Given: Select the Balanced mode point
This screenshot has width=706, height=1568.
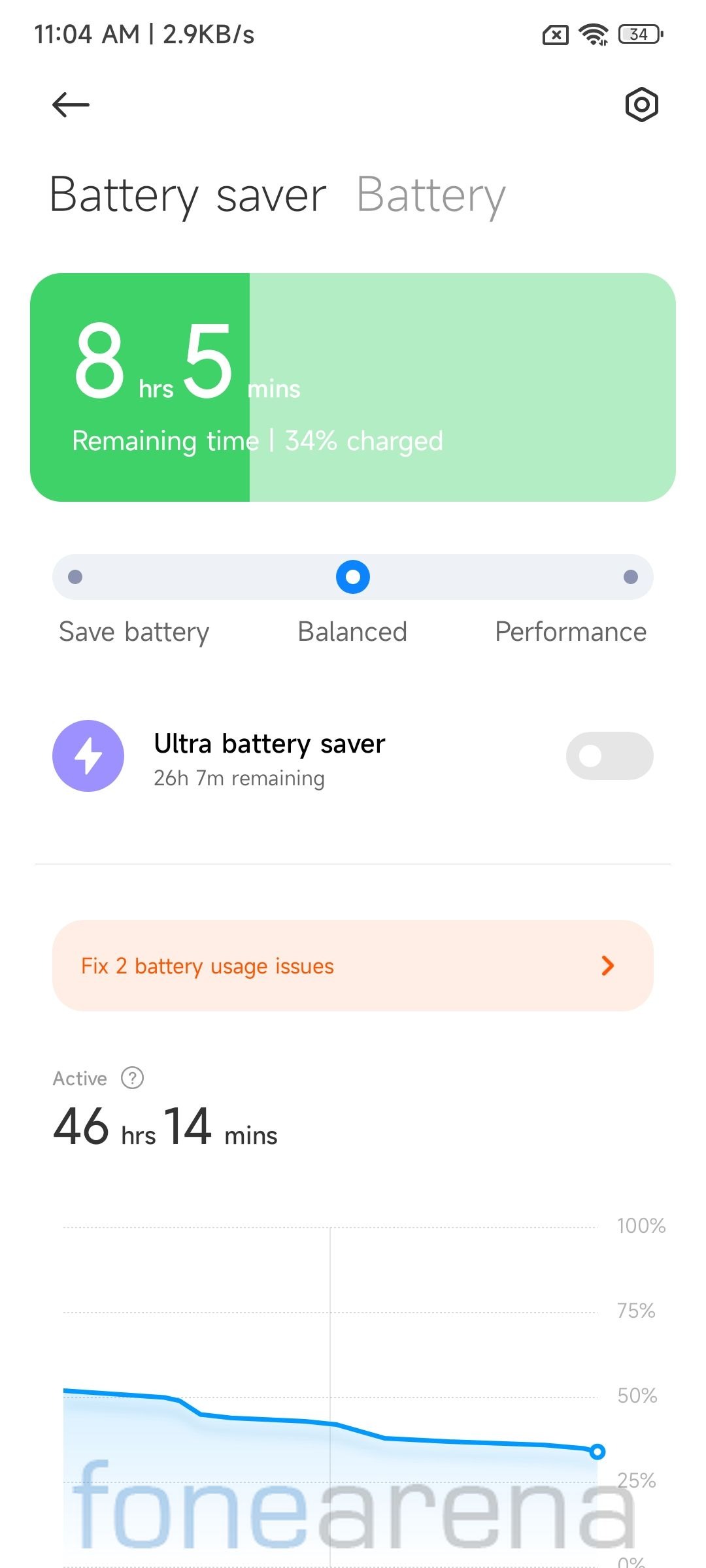Looking at the screenshot, I should [353, 577].
